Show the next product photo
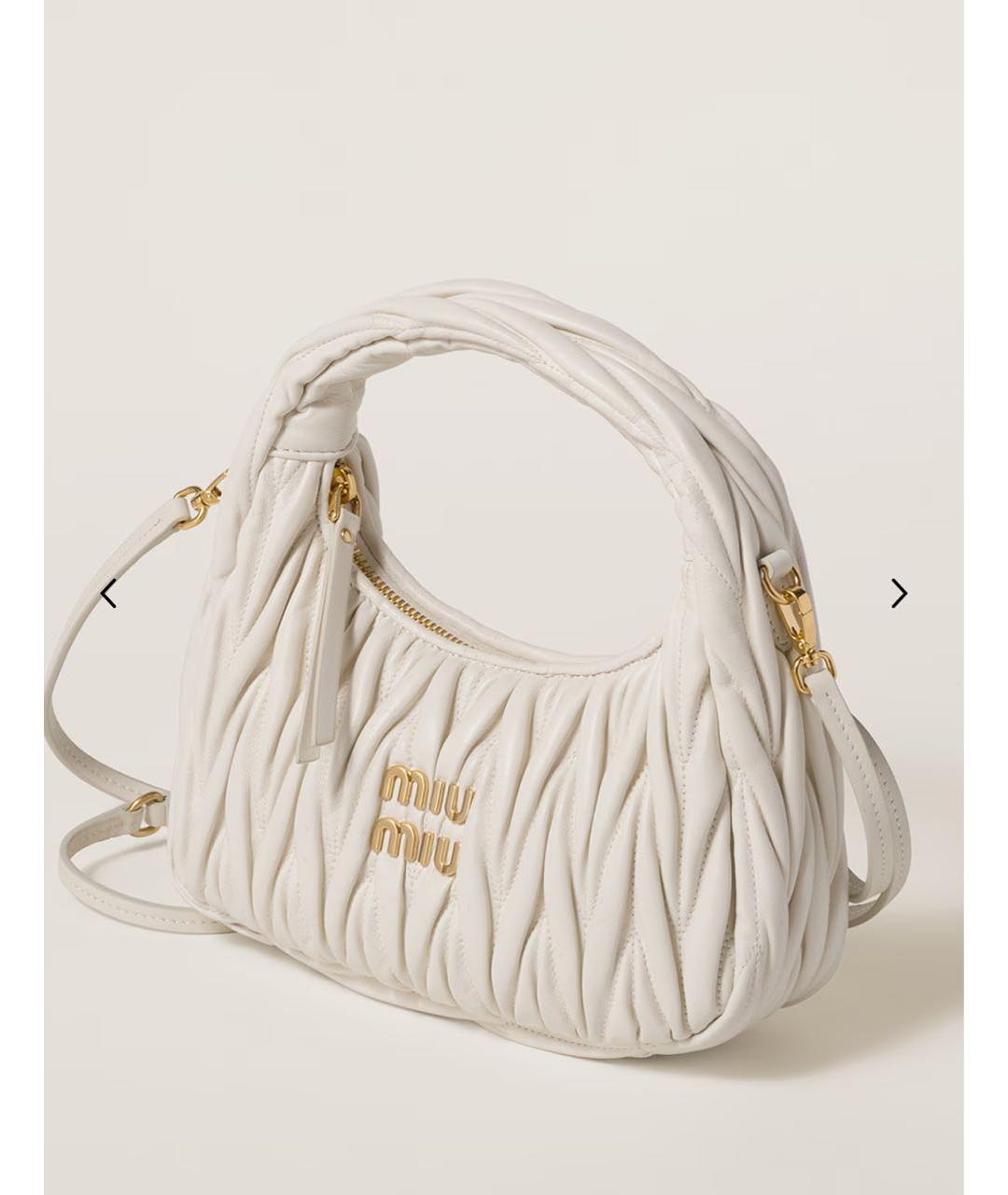The height and width of the screenshot is (1195, 1008). [899, 593]
